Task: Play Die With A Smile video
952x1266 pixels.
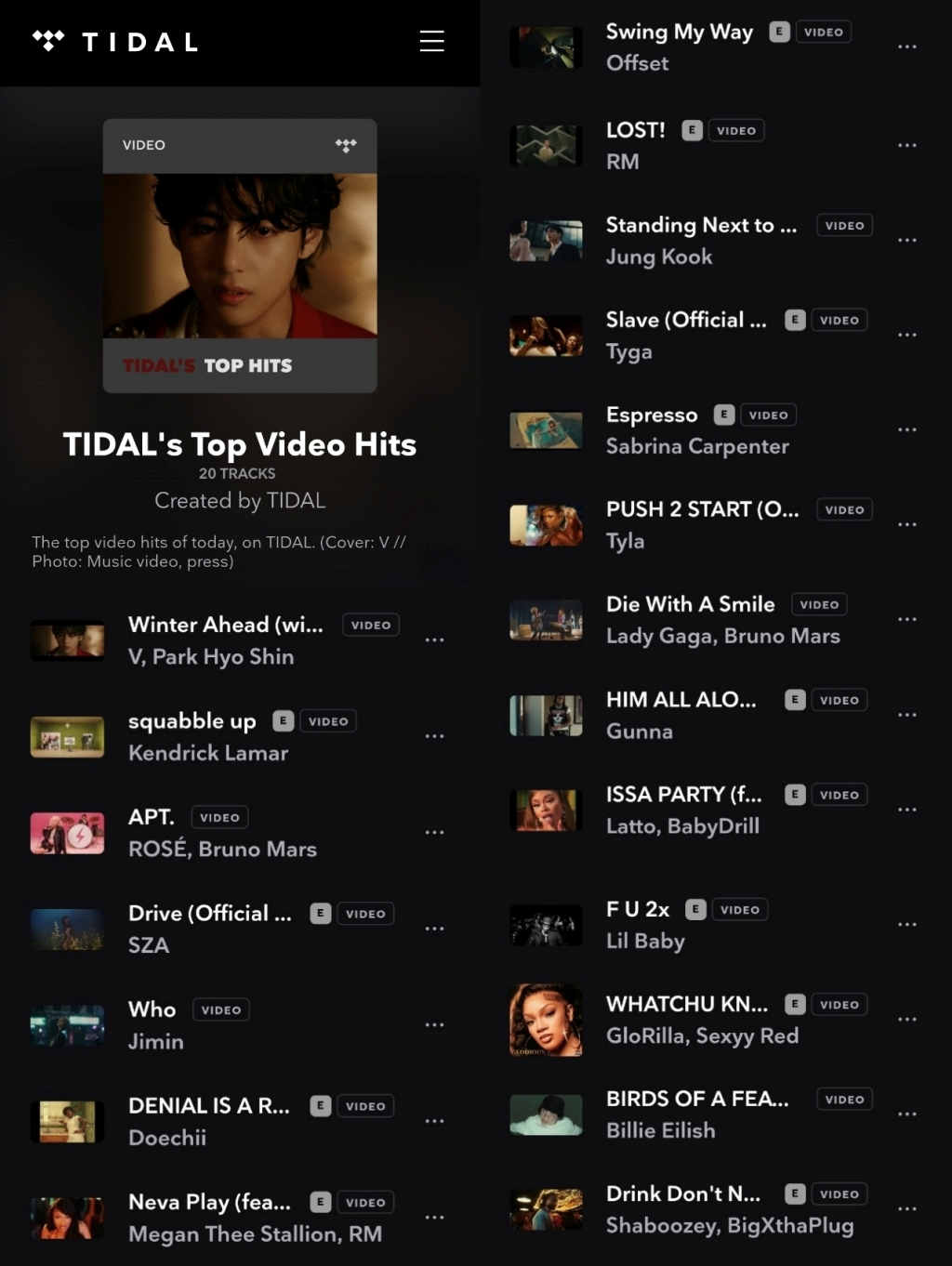Action: [690, 605]
